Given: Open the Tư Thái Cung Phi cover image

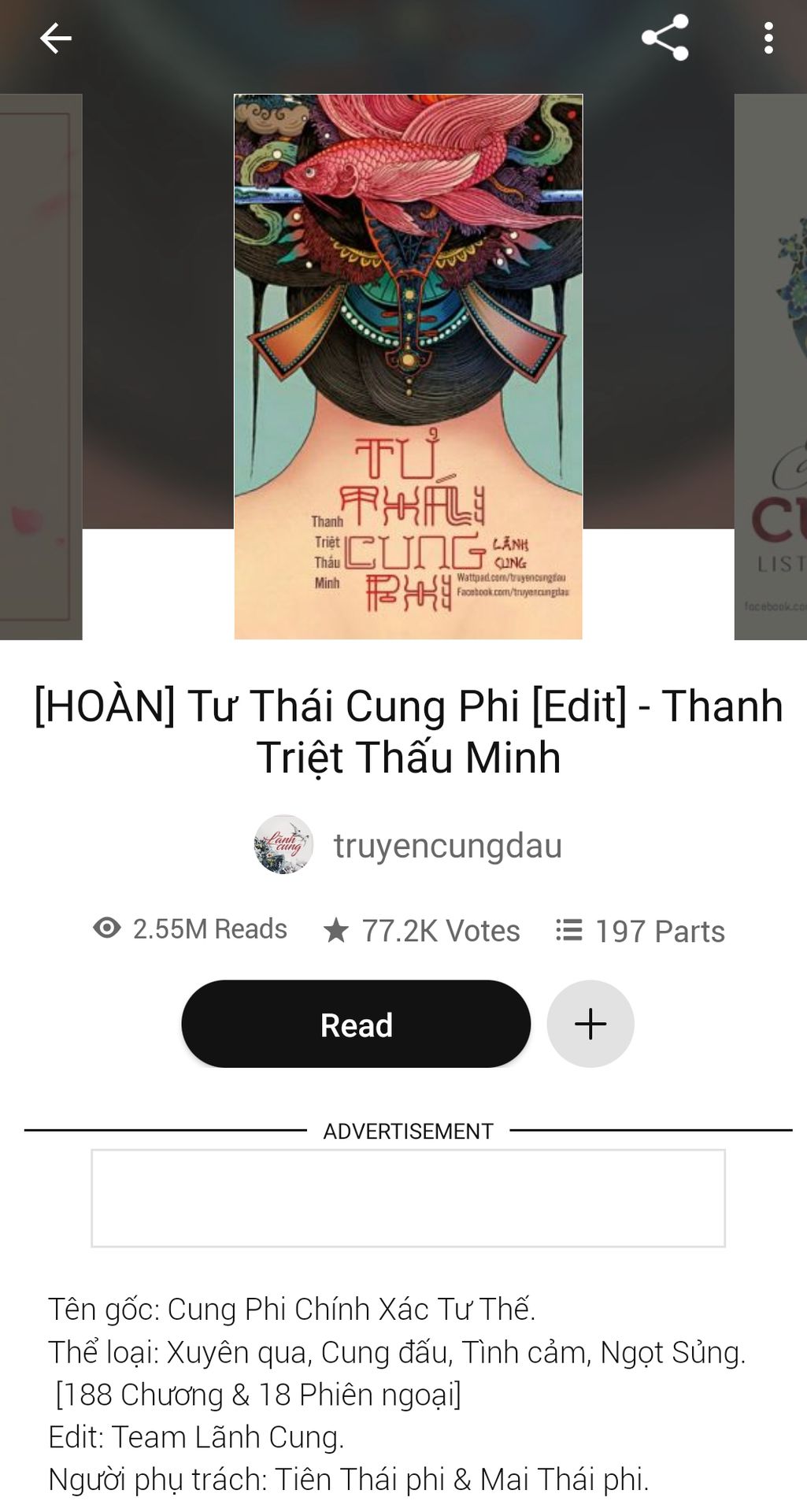Looking at the screenshot, I should point(408,366).
